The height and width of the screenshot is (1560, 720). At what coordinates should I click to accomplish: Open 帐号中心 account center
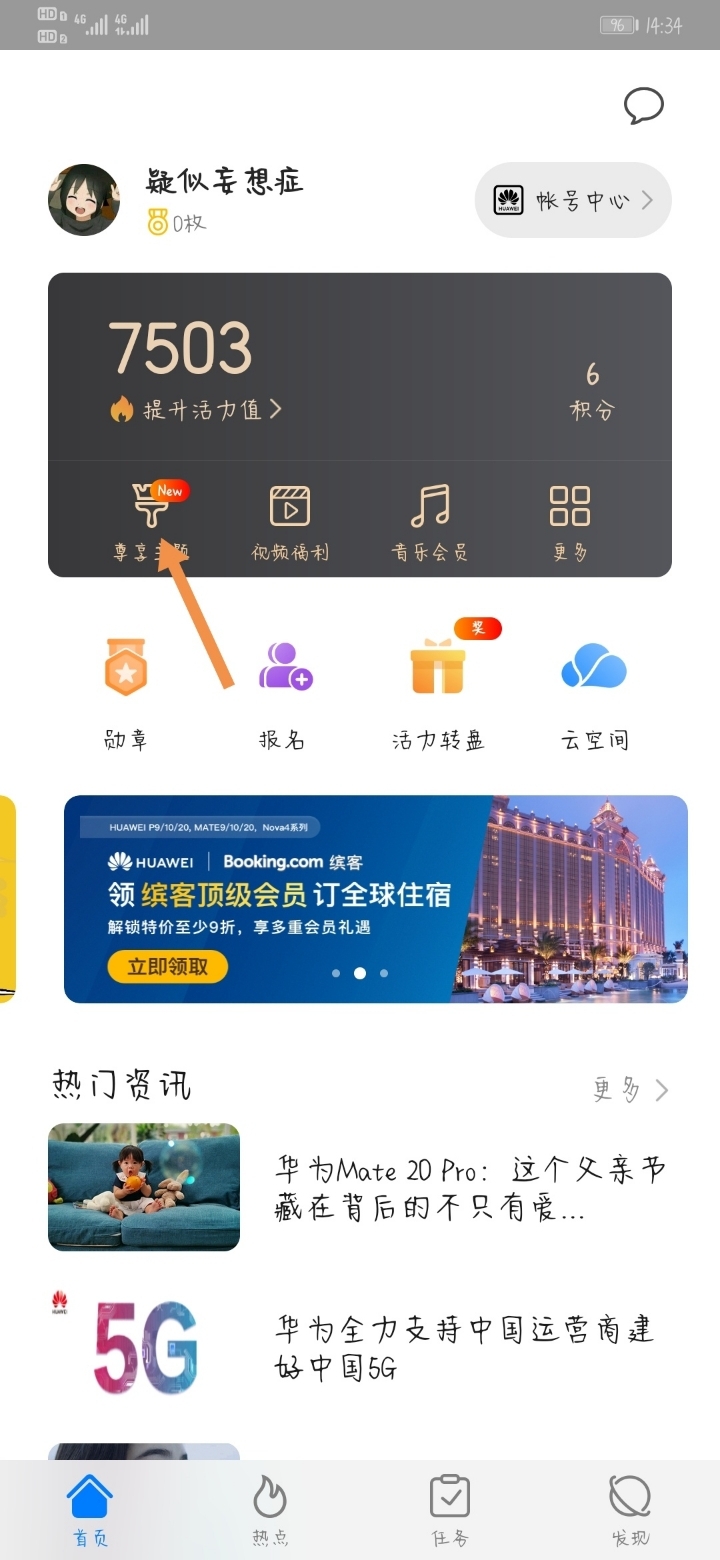[x=572, y=200]
